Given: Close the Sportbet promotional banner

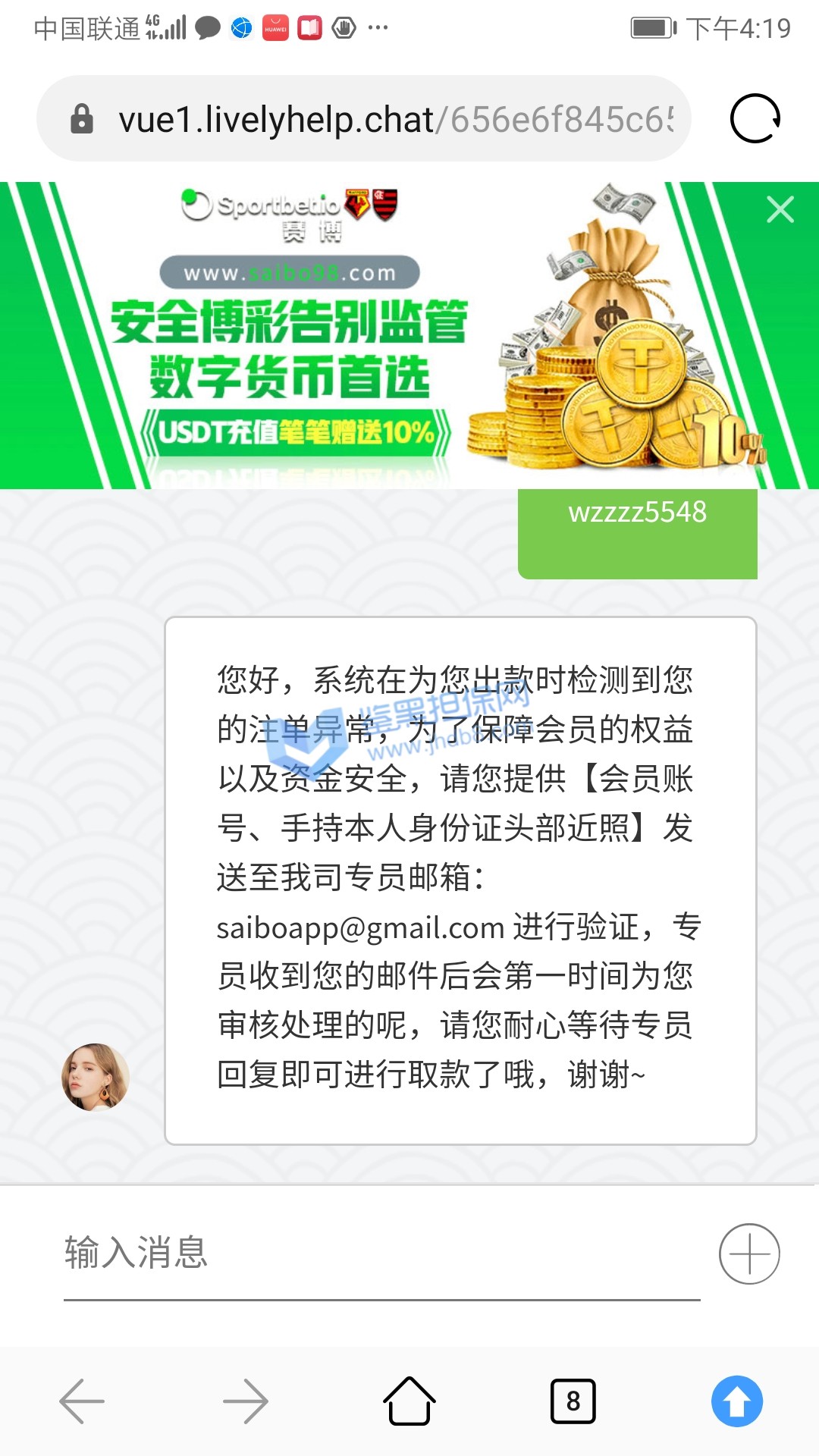Looking at the screenshot, I should click(780, 209).
